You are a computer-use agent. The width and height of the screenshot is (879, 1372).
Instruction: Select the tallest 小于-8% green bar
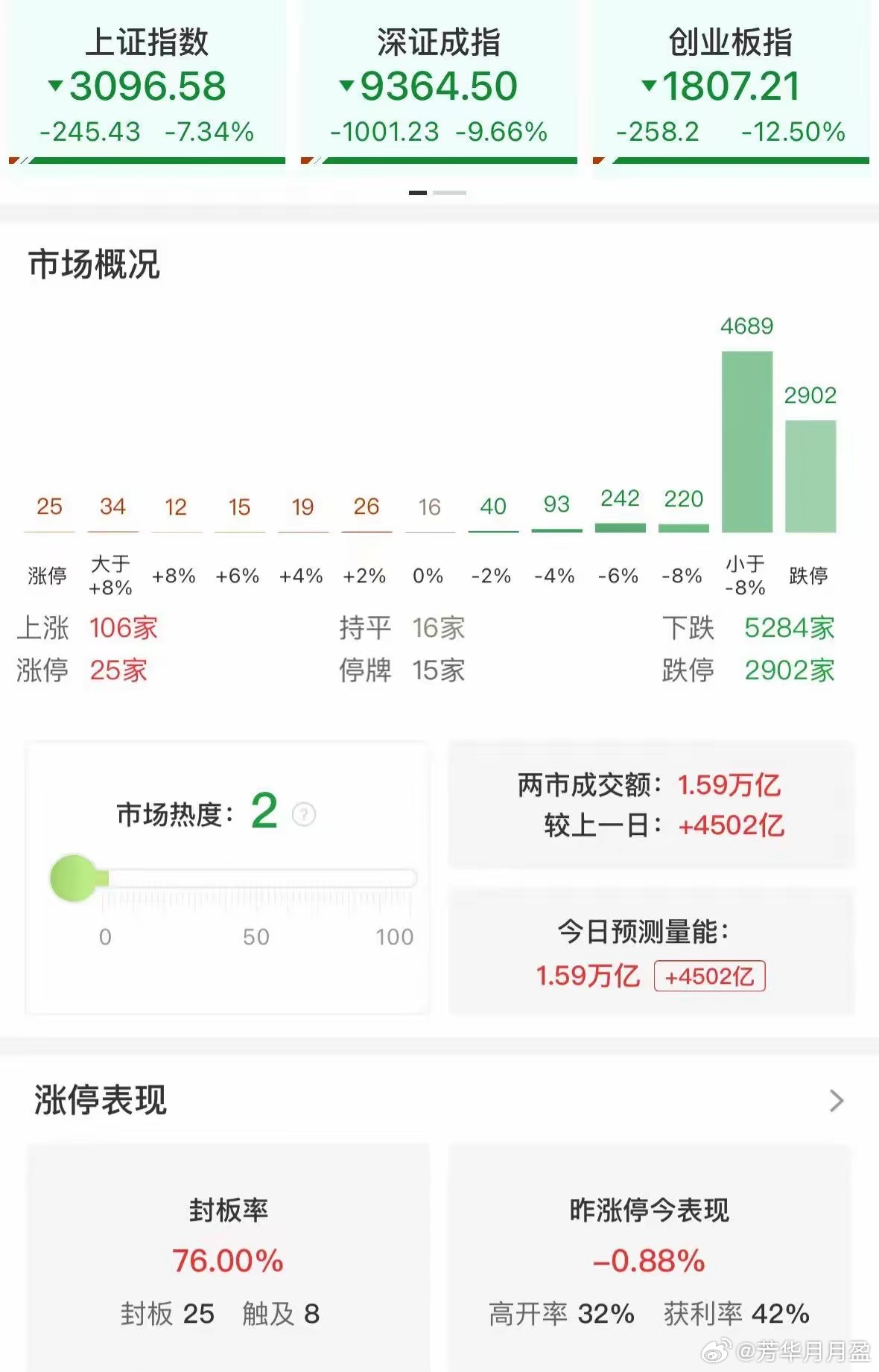coord(747,439)
